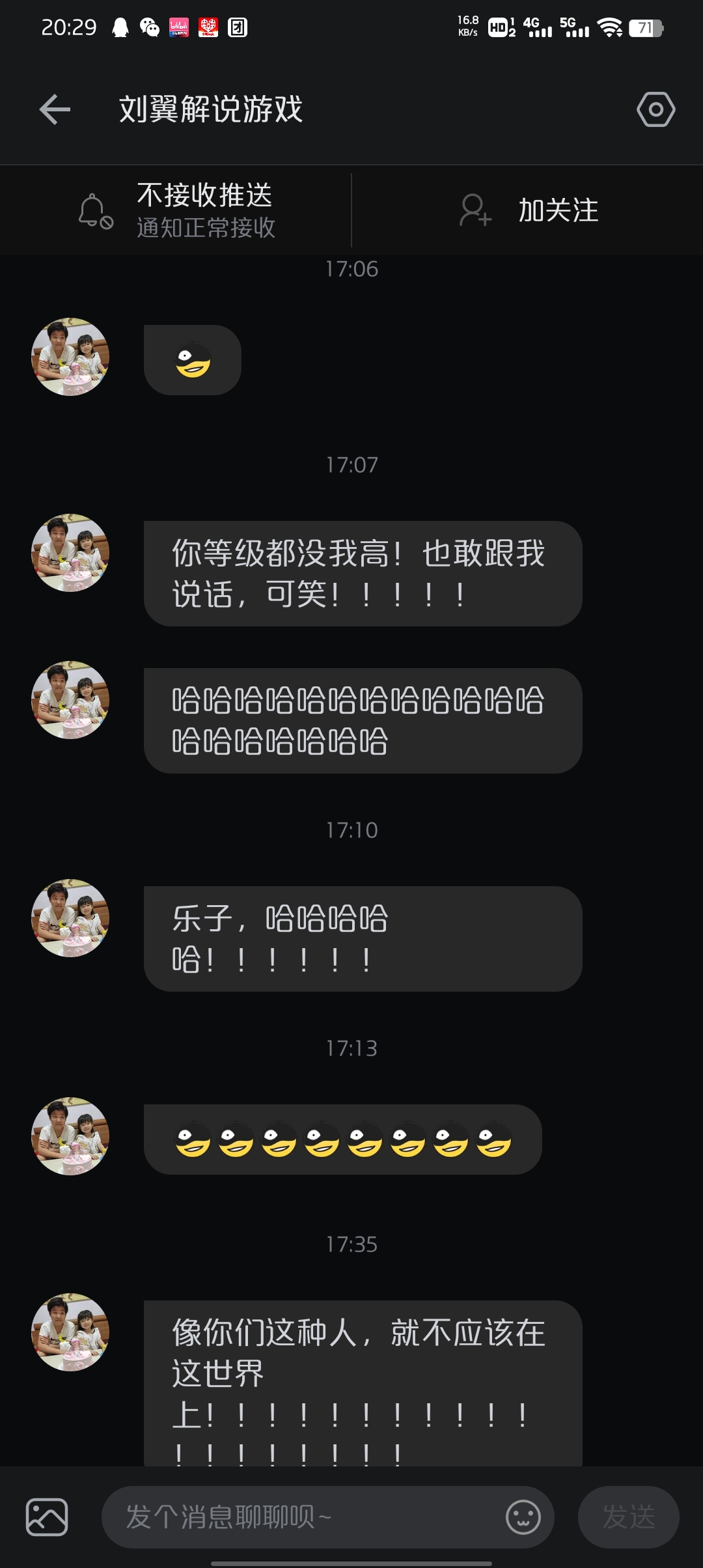Screen dimensions: 703x1568
Task: Tap the 发送 send button
Action: tap(628, 1517)
